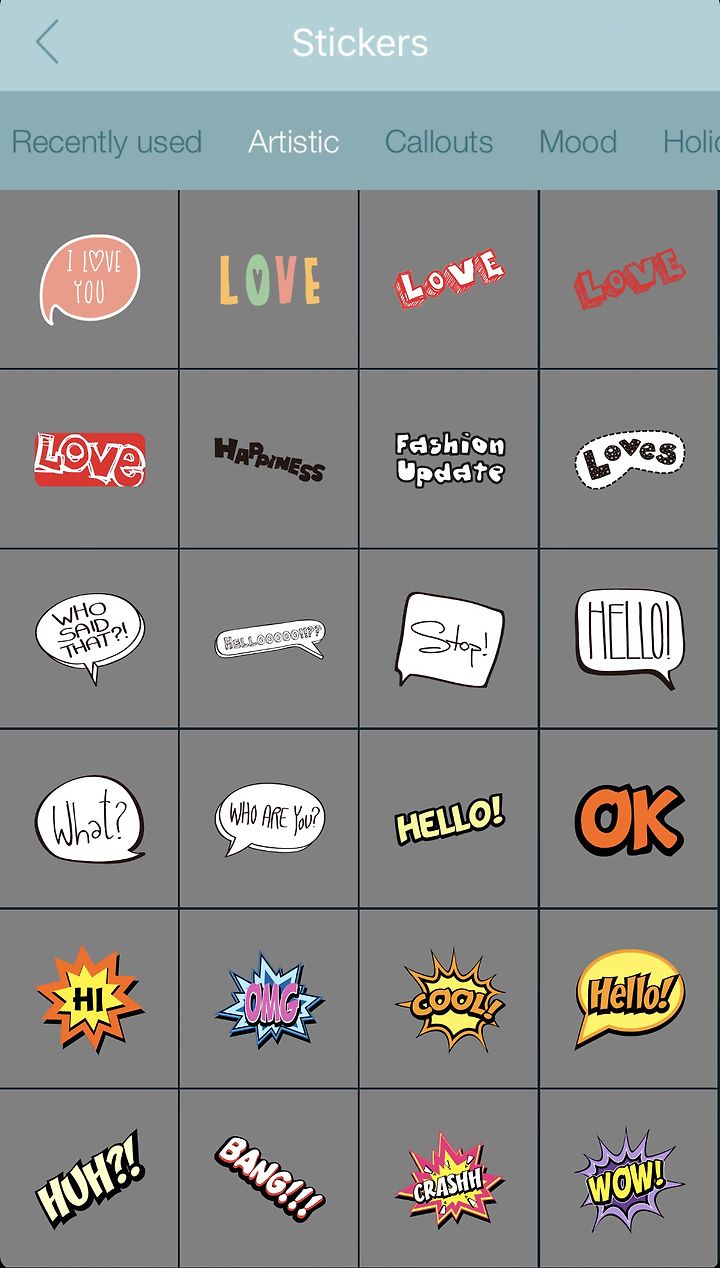
Task: Select the orange HI burst sticker
Action: point(90,998)
